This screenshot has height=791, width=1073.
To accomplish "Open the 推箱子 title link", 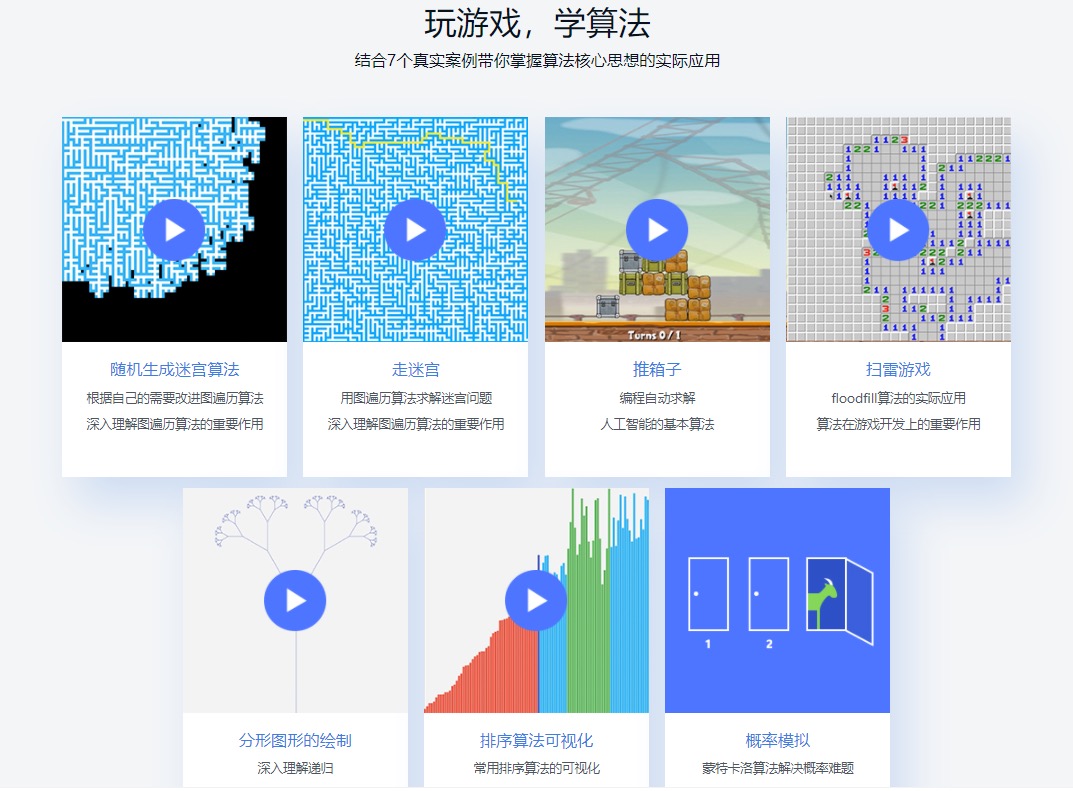I will coord(657,370).
